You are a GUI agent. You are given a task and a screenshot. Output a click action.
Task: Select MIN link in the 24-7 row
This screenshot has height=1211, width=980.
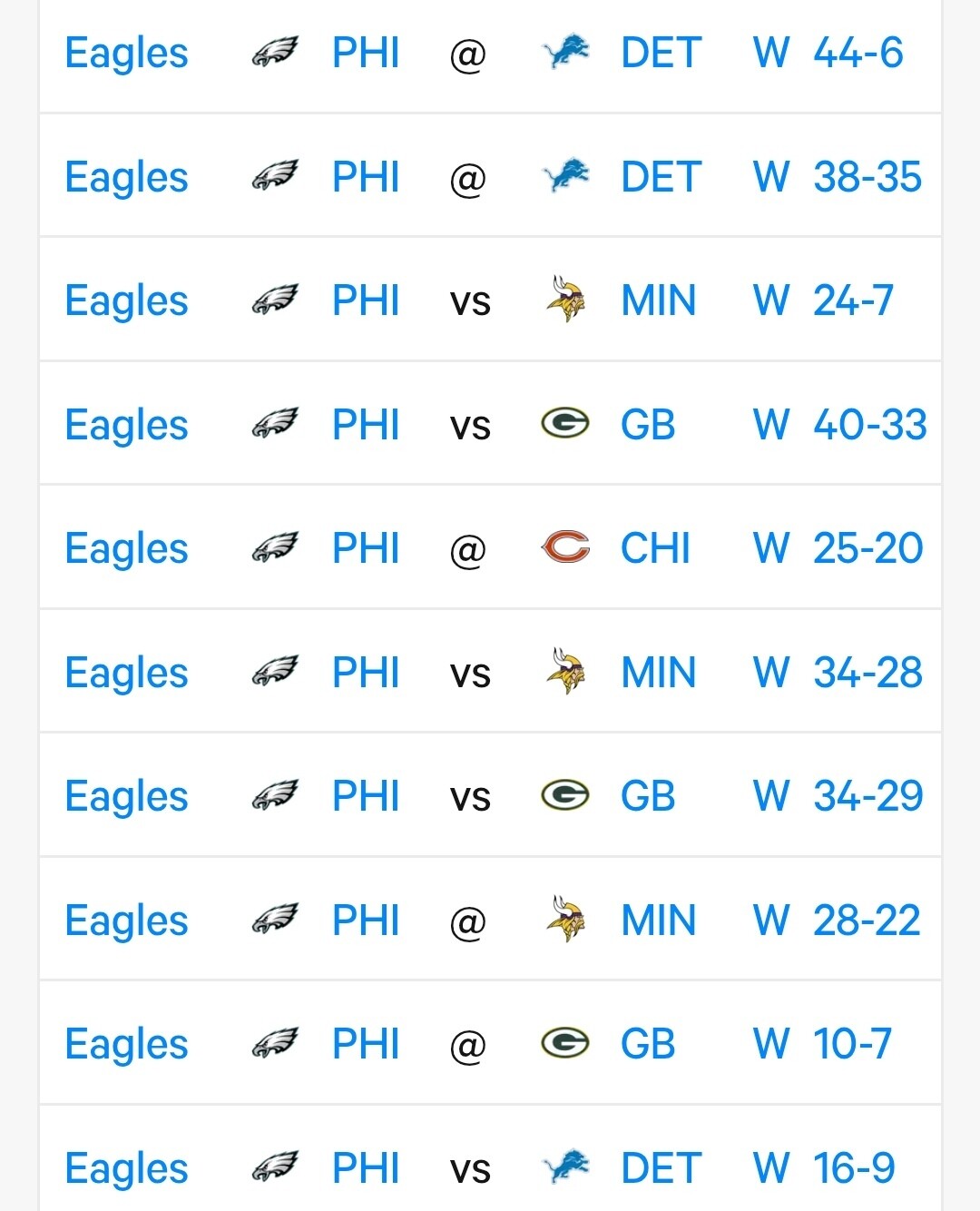coord(658,300)
